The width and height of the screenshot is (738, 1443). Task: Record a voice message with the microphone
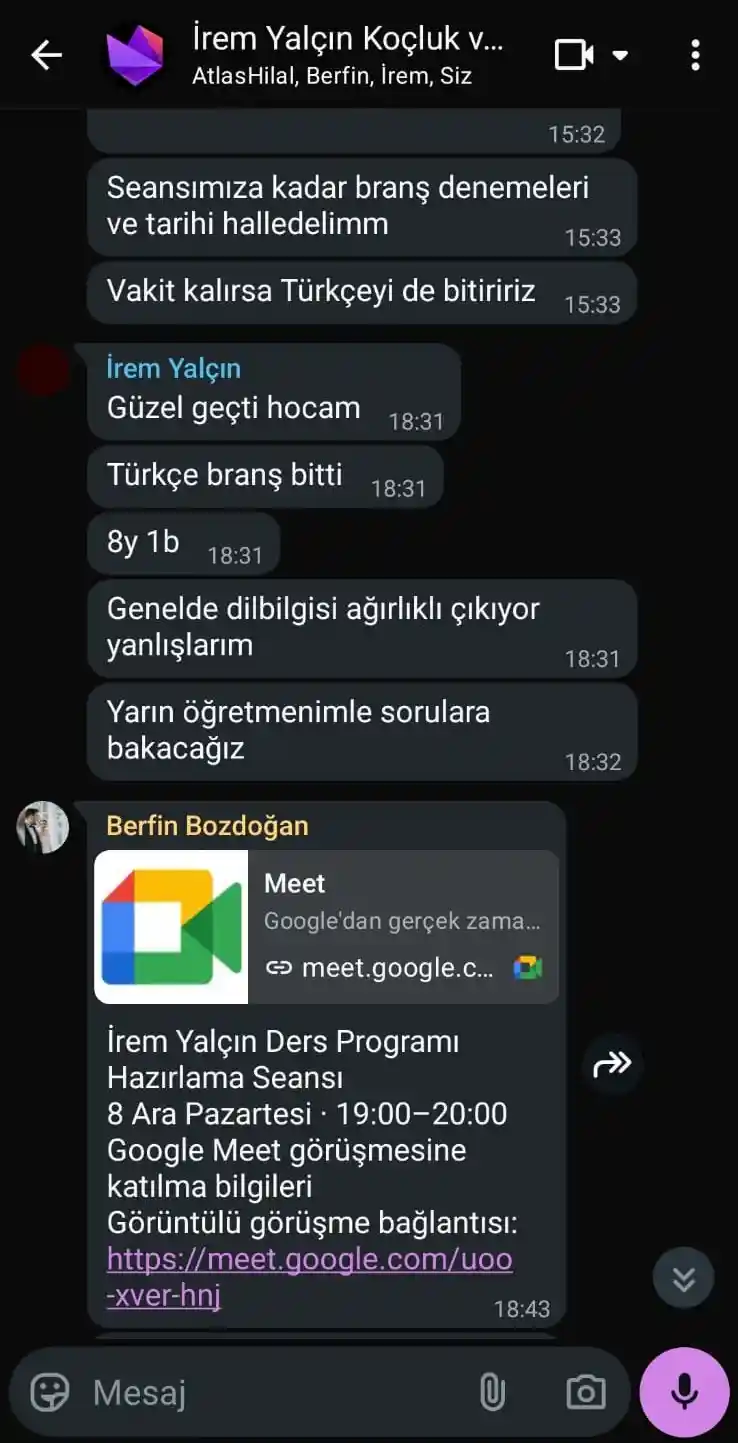click(683, 1389)
